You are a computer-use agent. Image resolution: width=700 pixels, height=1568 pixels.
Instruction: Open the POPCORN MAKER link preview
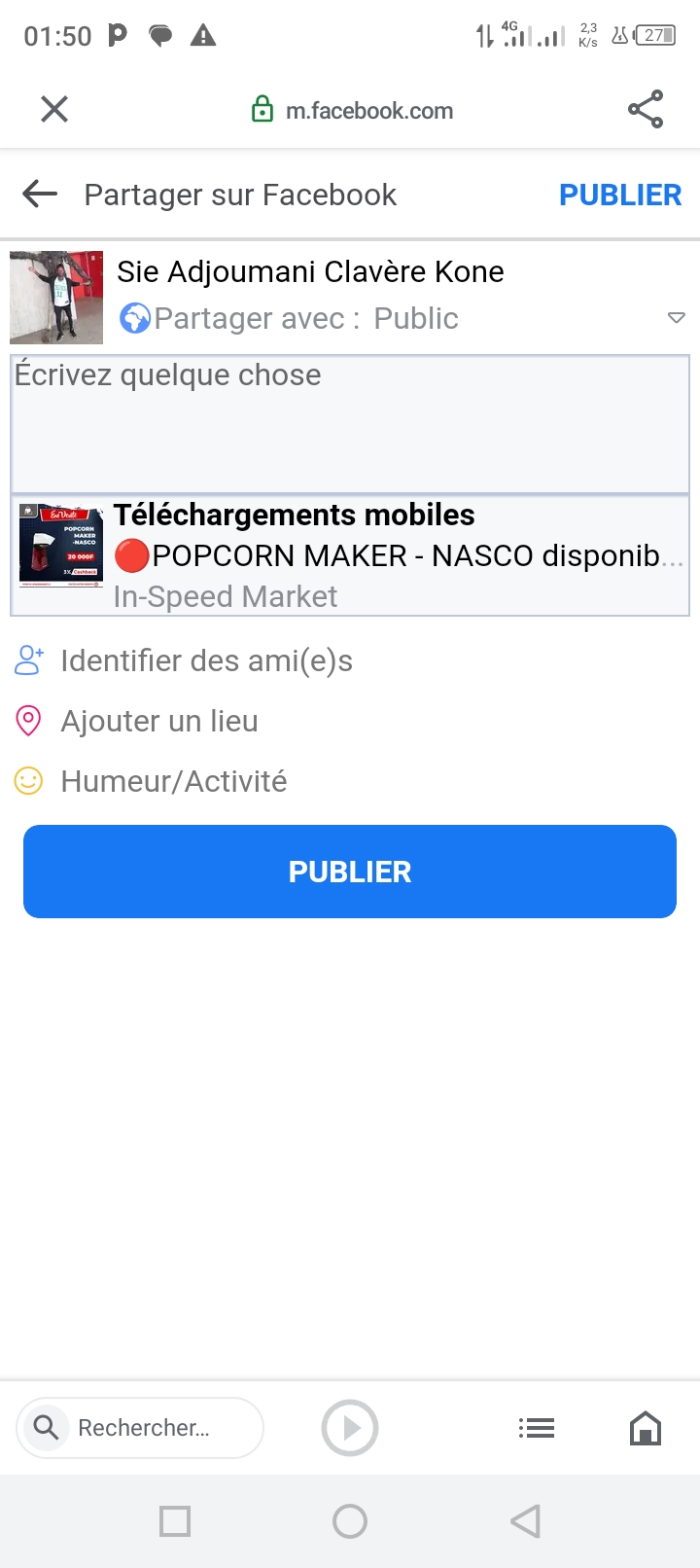tap(350, 555)
